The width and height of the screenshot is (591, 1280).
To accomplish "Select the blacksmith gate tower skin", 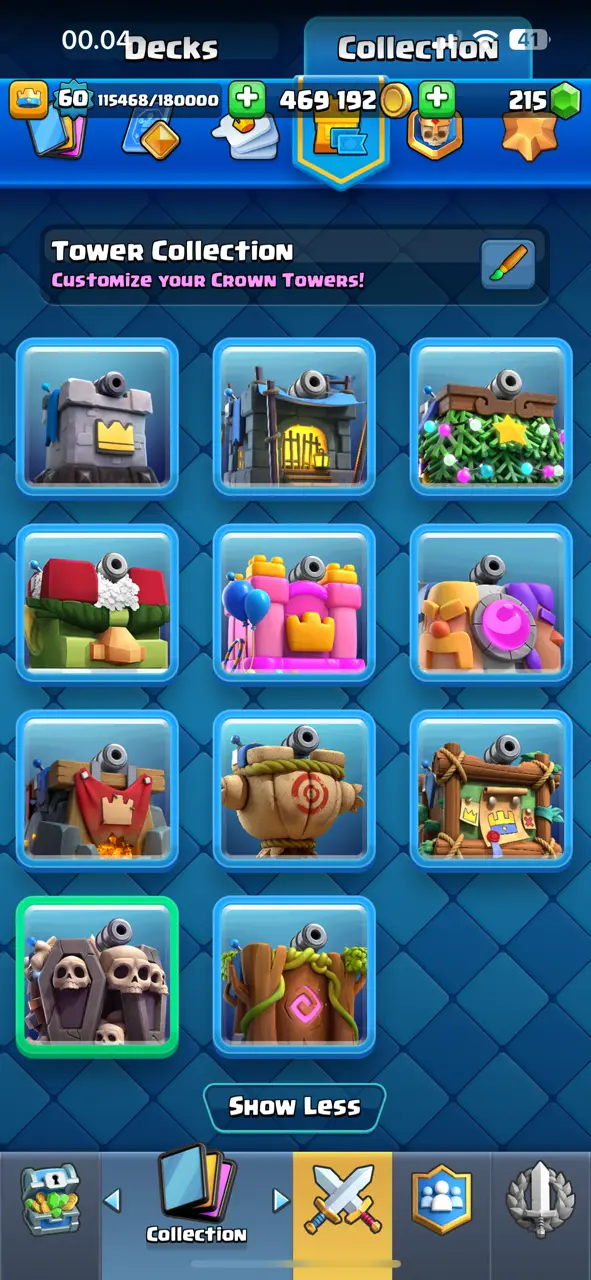I will click(294, 416).
